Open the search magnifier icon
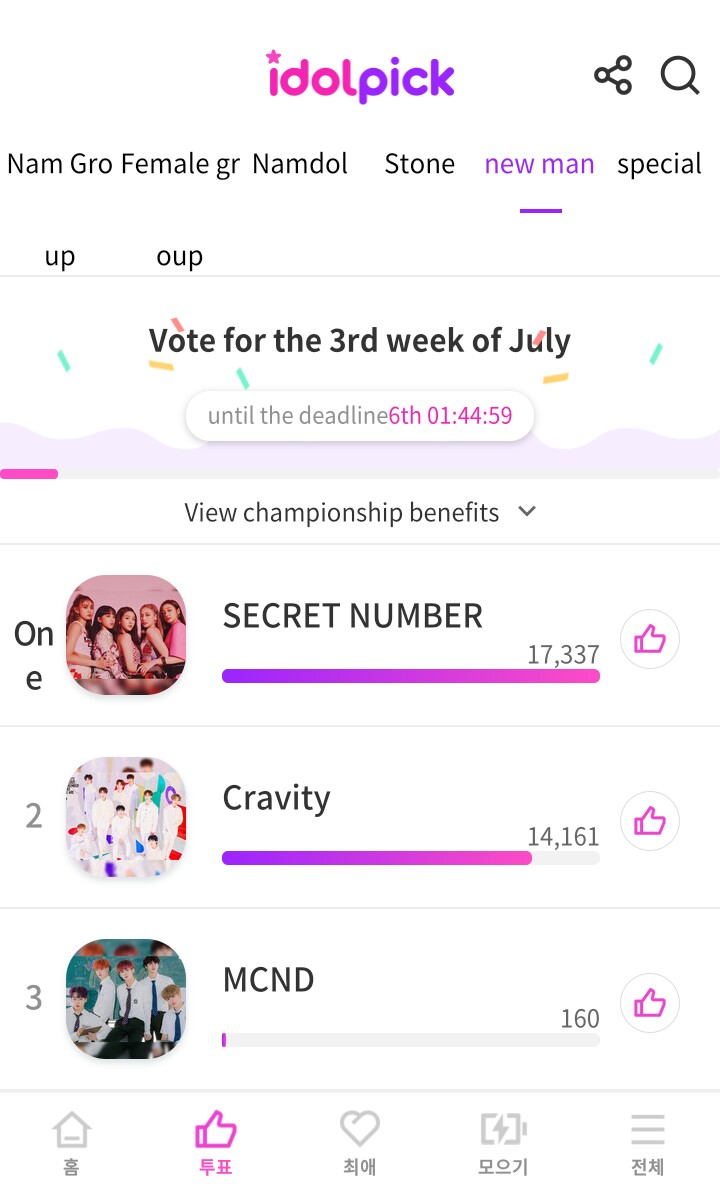720x1193 pixels. point(679,76)
